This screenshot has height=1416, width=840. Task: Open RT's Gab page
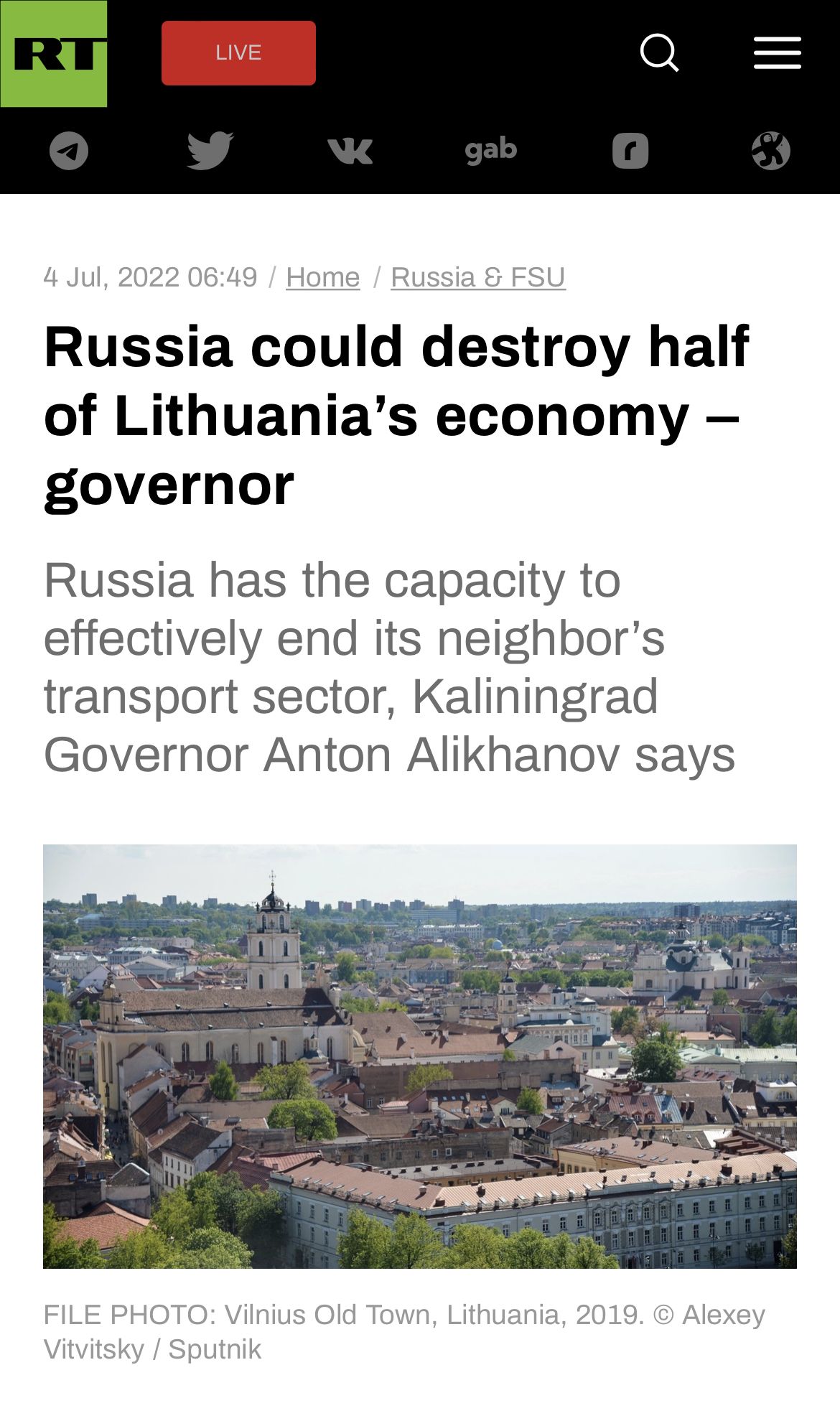click(x=490, y=151)
